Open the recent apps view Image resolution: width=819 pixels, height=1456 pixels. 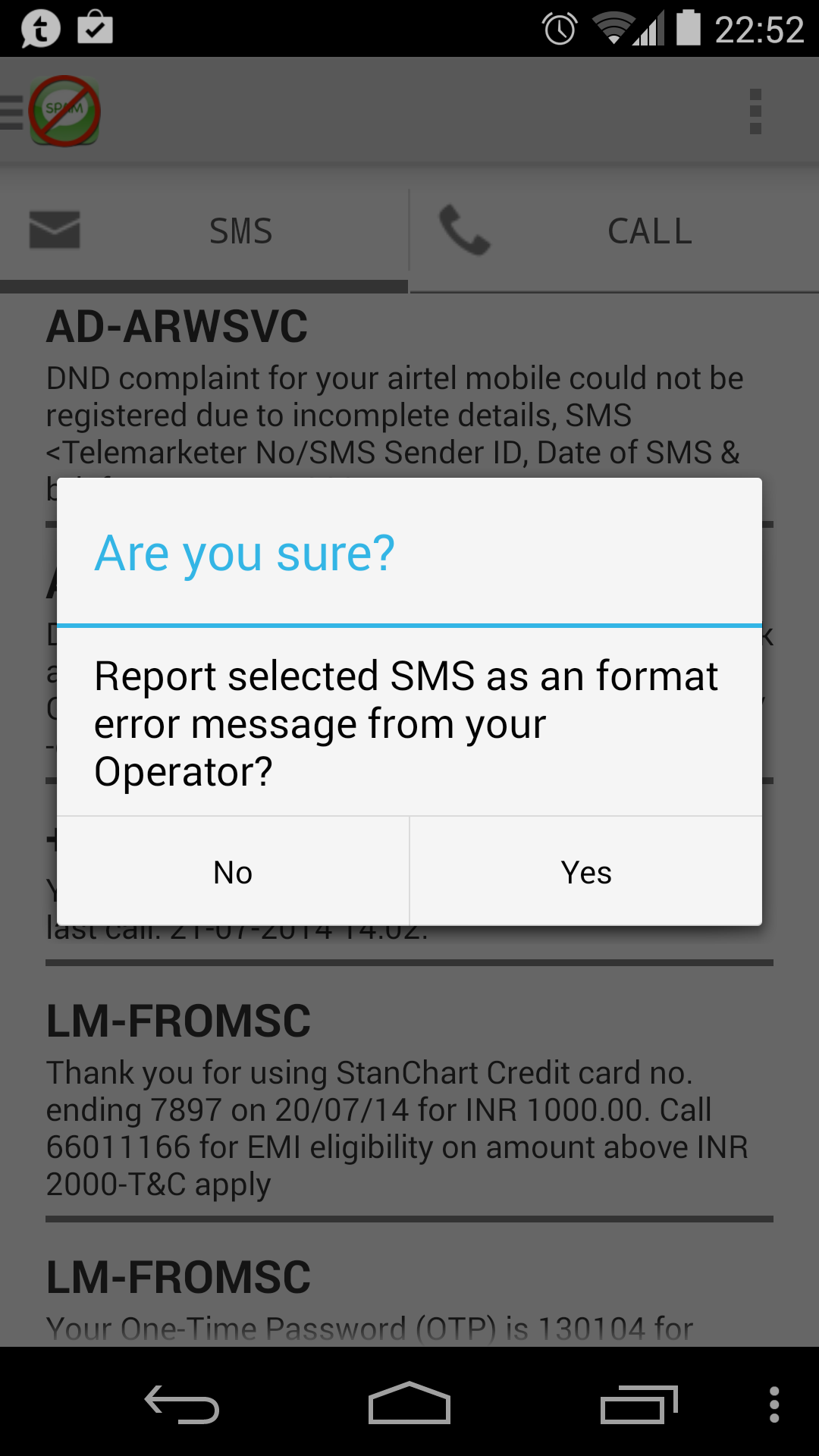point(638,1404)
